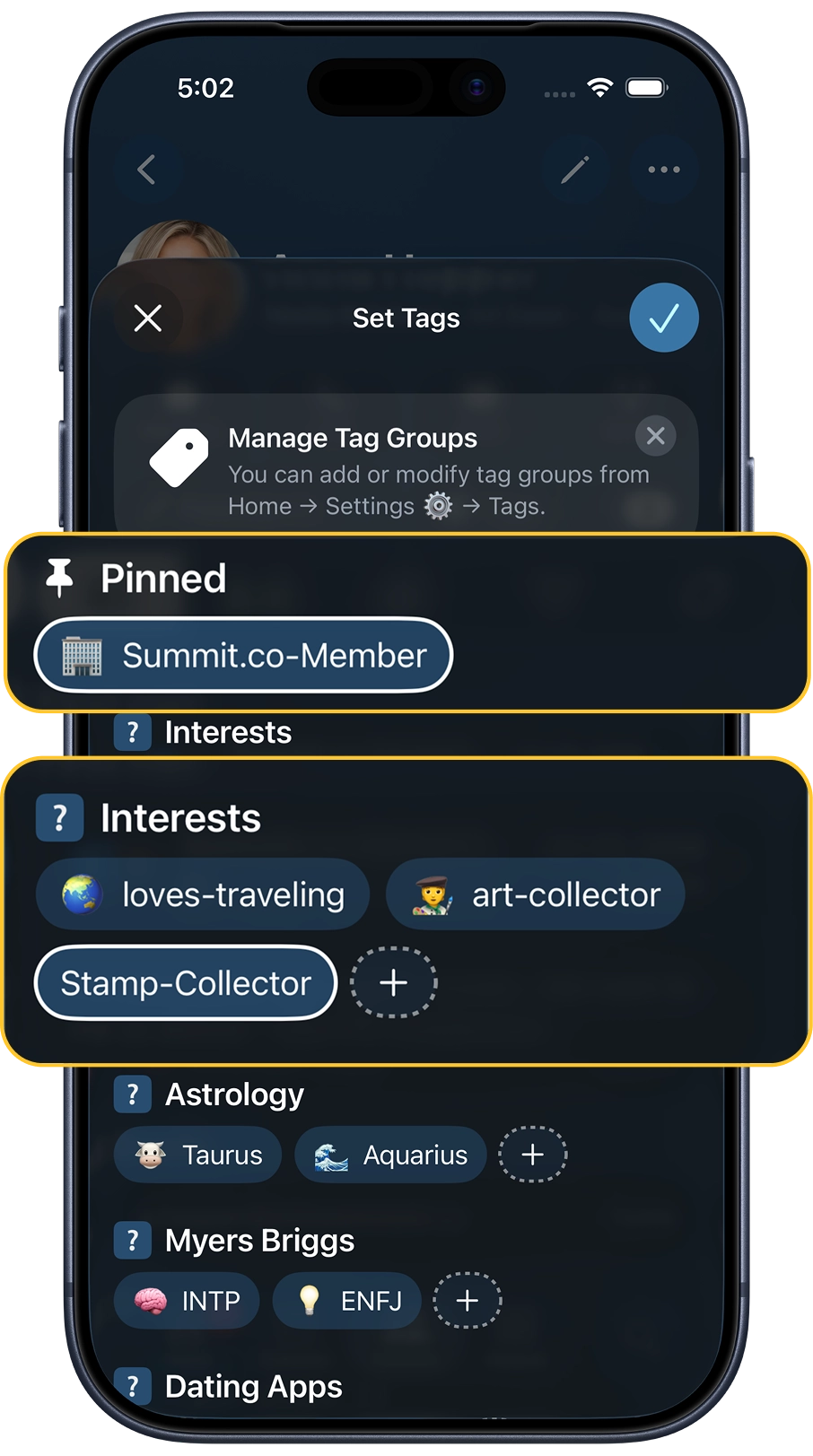Tap the question mark icon beside Interests
This screenshot has width=813, height=1456.
click(x=59, y=817)
